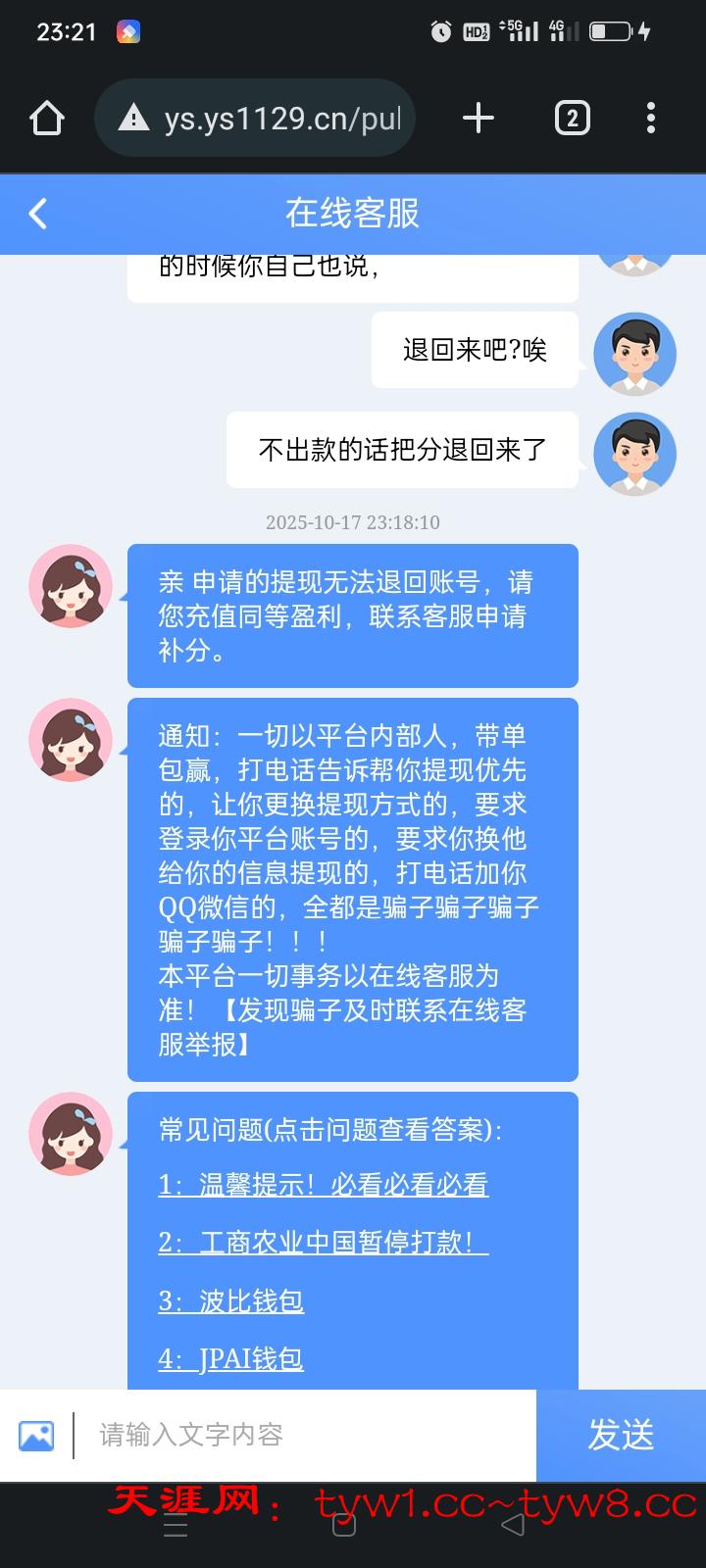This screenshot has height=1568, width=706.
Task: Open a new browser tab
Action: click(x=479, y=119)
